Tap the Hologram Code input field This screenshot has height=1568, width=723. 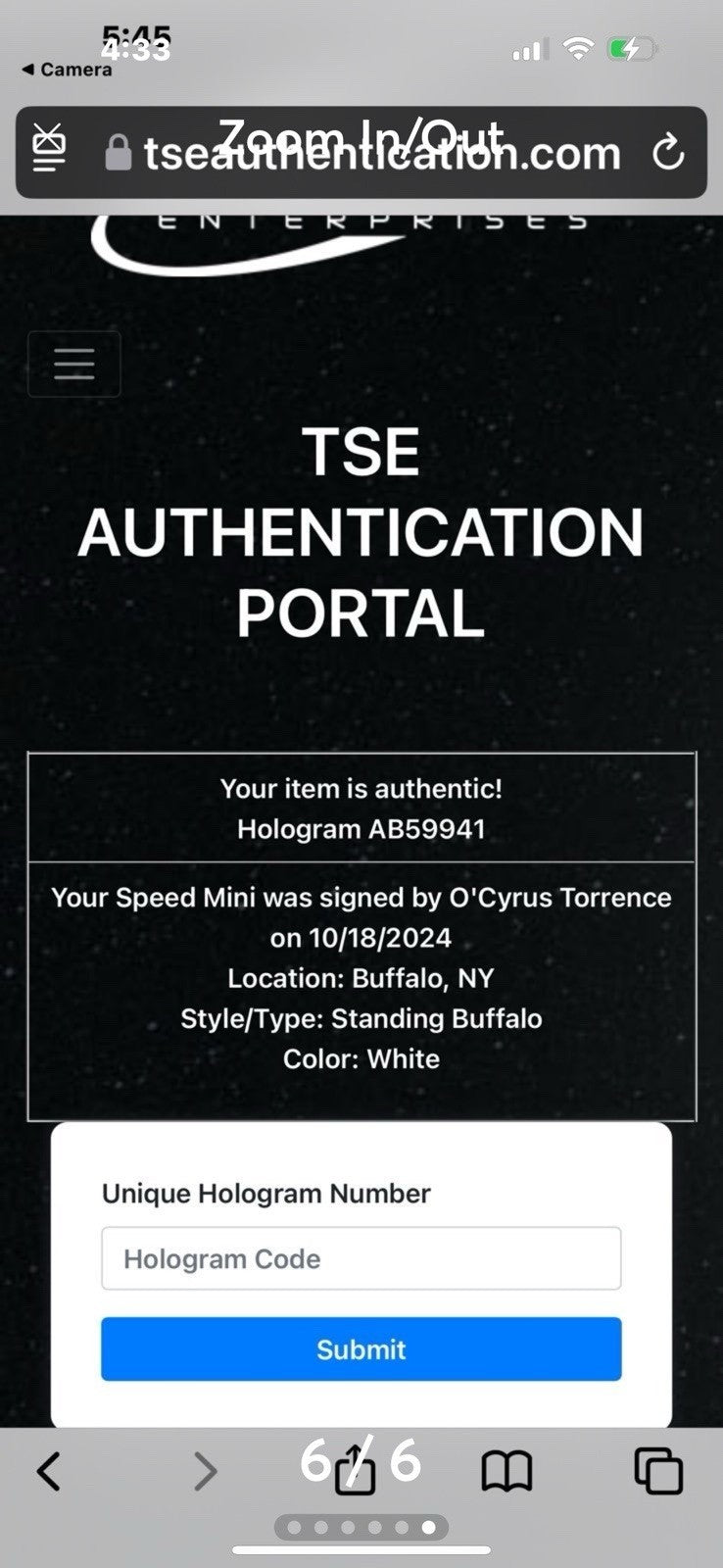click(361, 1258)
